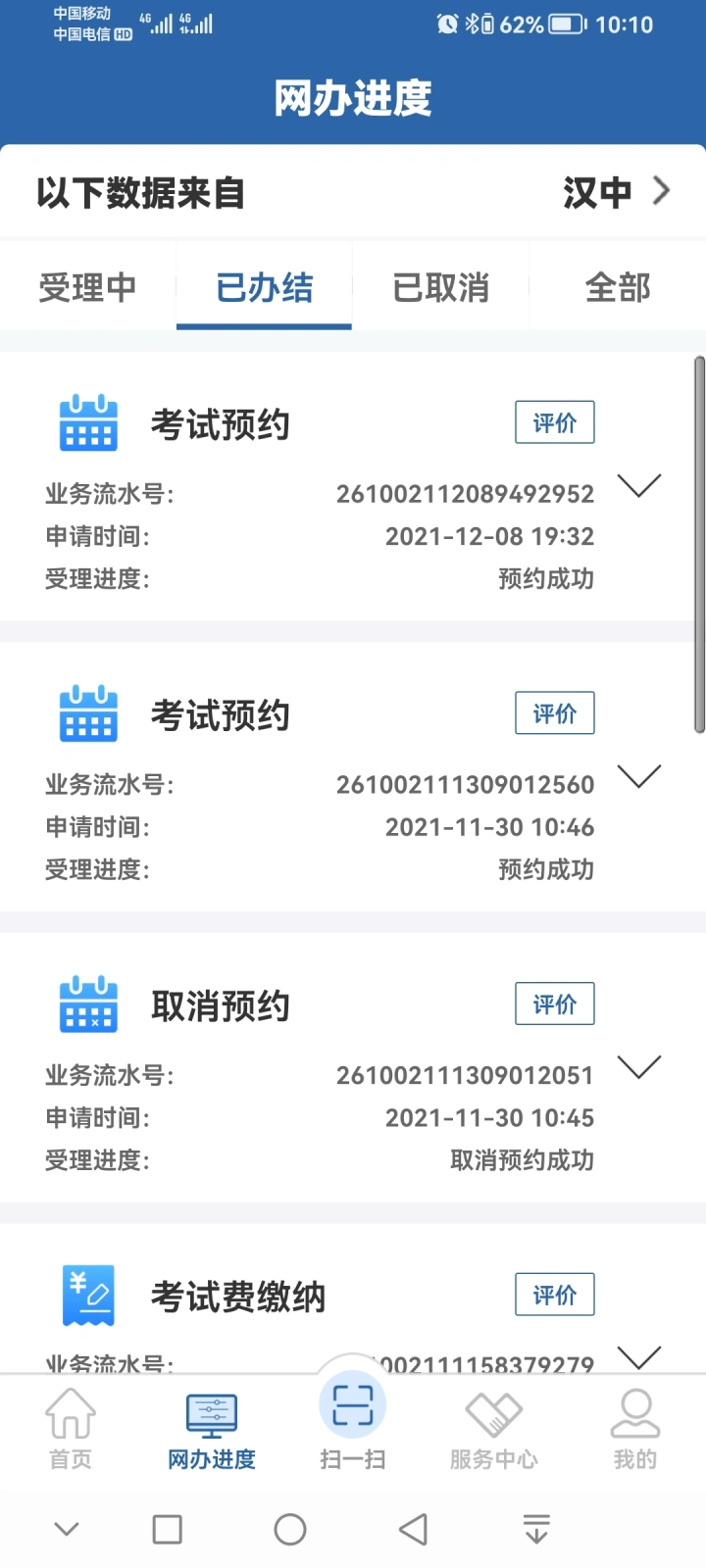The height and width of the screenshot is (1568, 706).
Task: Tap 评价 for the 2021-12-08 考试预约
Action: coord(554,422)
